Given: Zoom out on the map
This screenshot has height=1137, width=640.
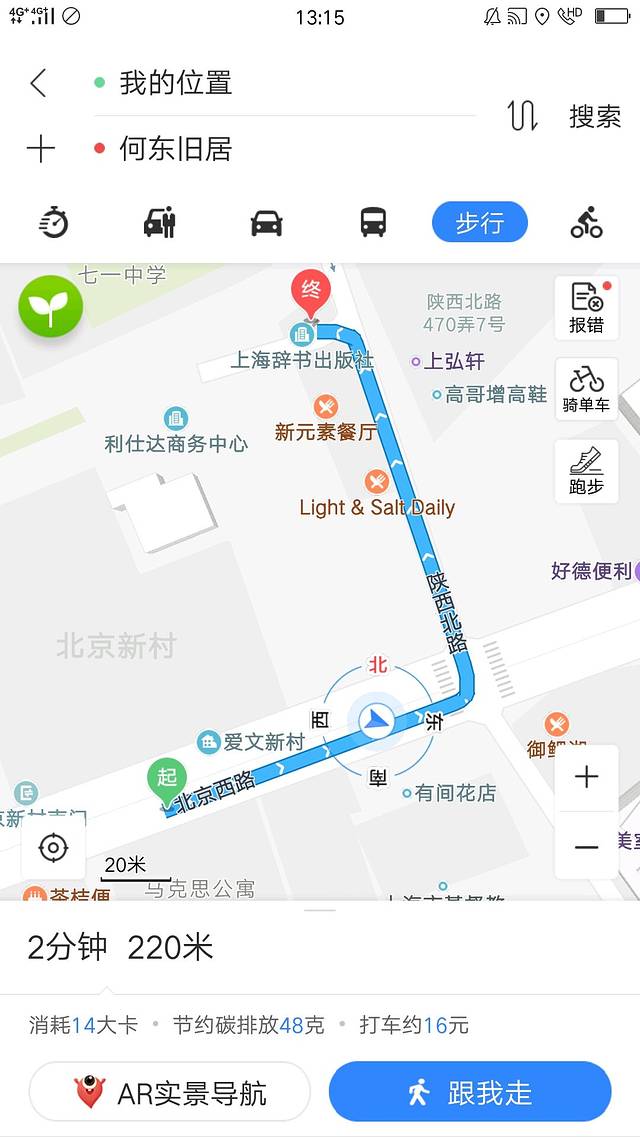Looking at the screenshot, I should [x=586, y=846].
